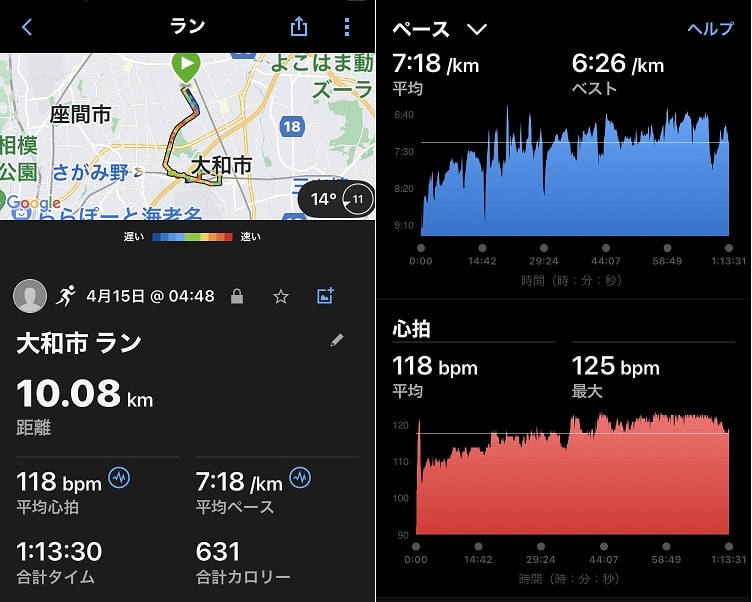Screen dimensions: 752x602
Task: Edit the activity name 大和市 ラン
Action: 337,341
